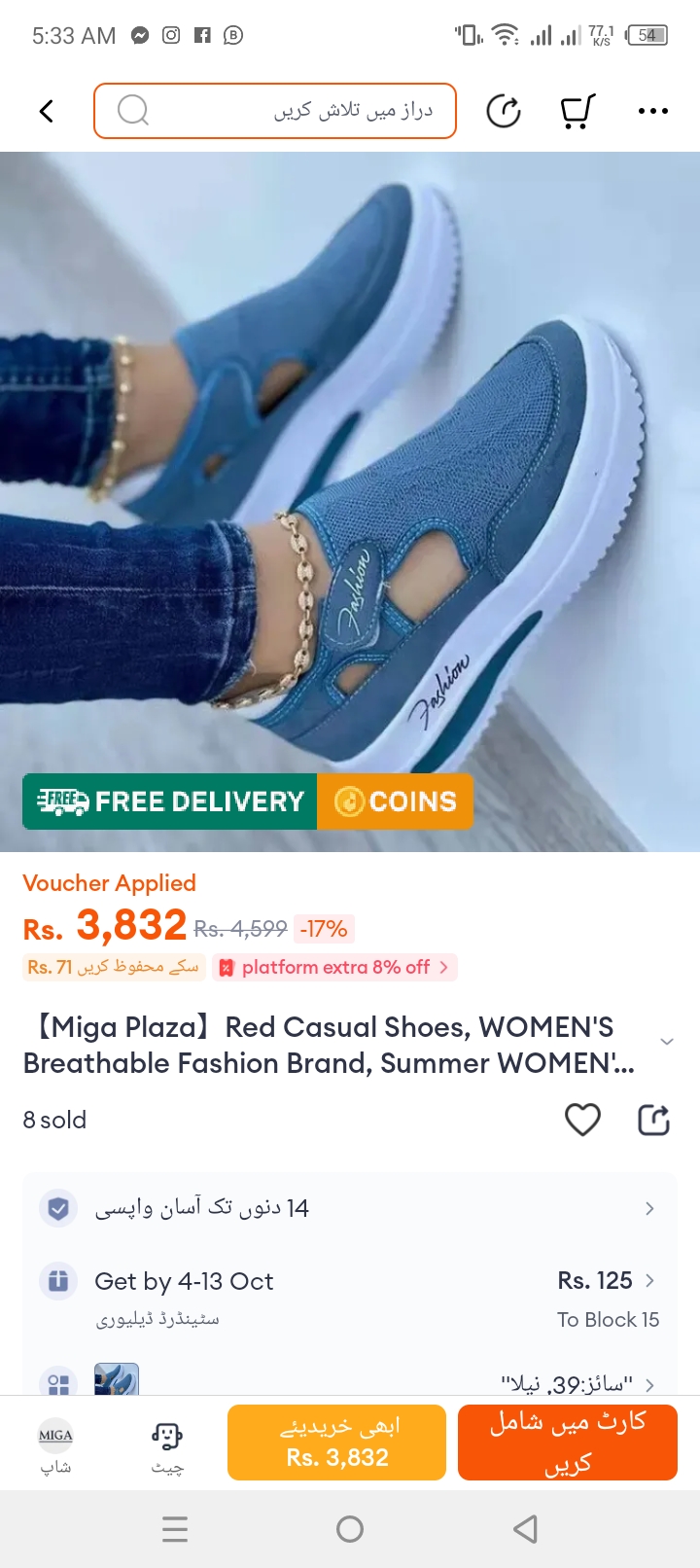Go back using the top-left arrow
The height and width of the screenshot is (1568, 700).
pyautogui.click(x=46, y=111)
